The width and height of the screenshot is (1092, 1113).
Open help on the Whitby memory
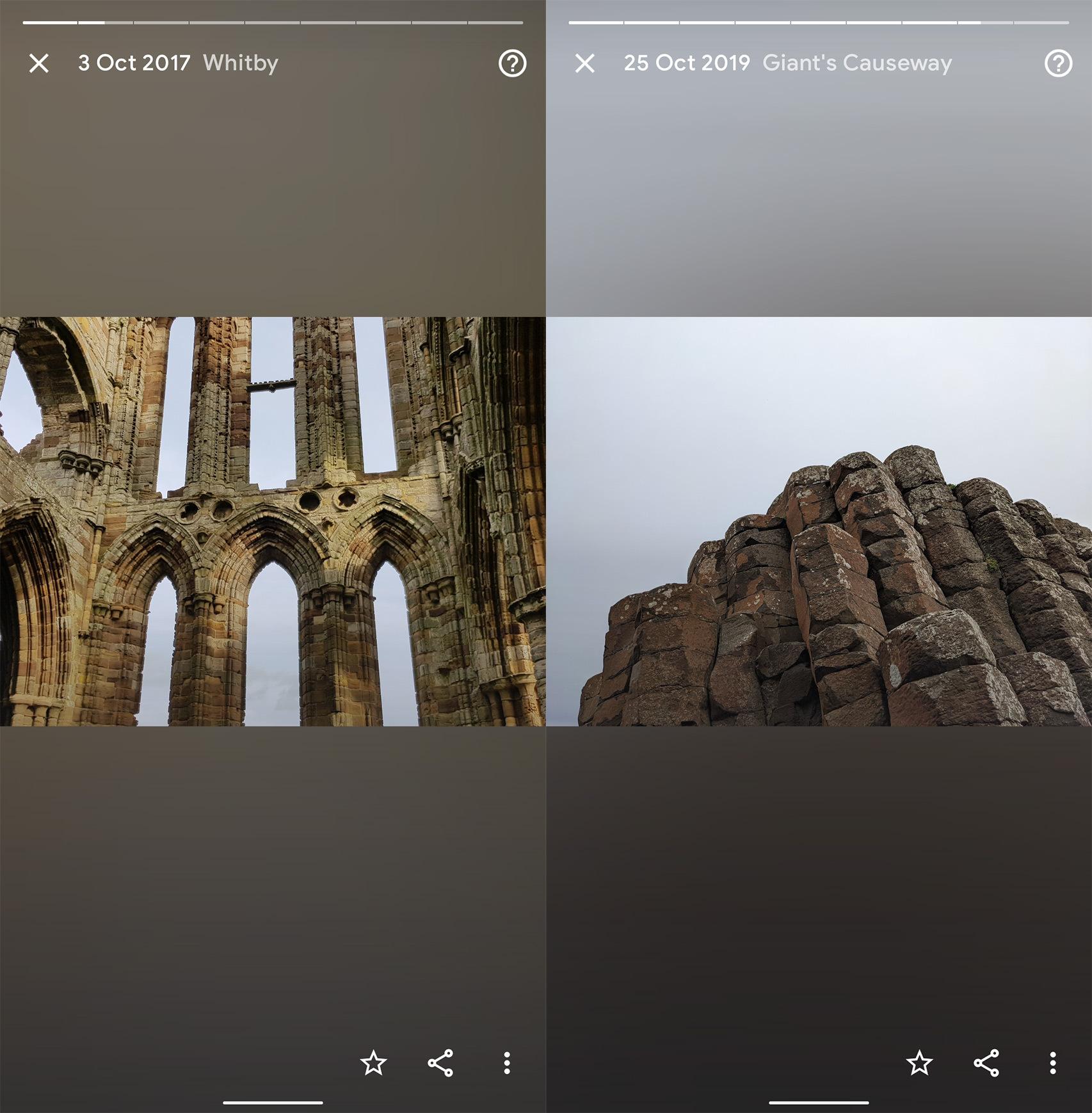coord(512,63)
